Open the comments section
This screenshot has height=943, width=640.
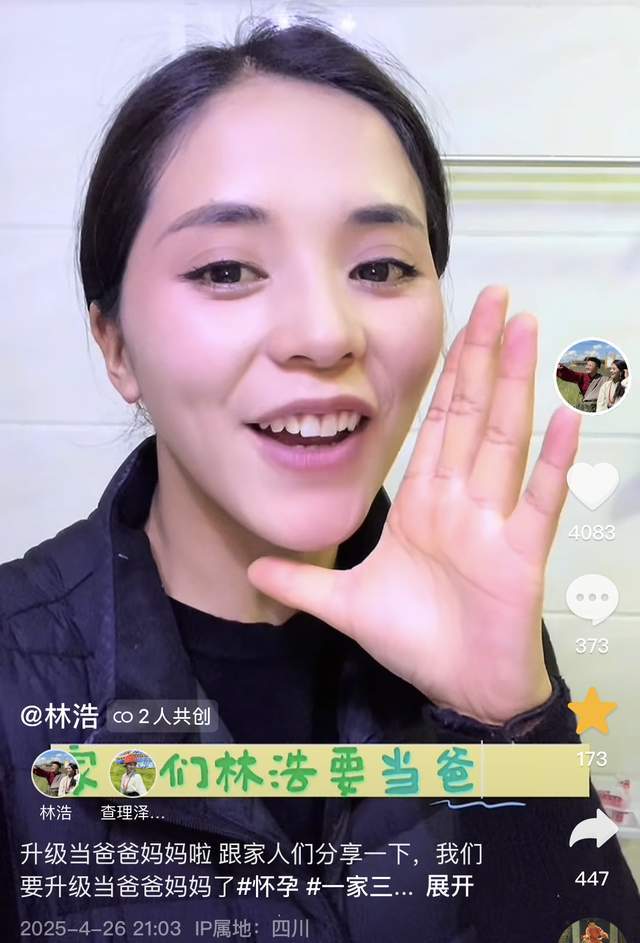click(x=592, y=600)
